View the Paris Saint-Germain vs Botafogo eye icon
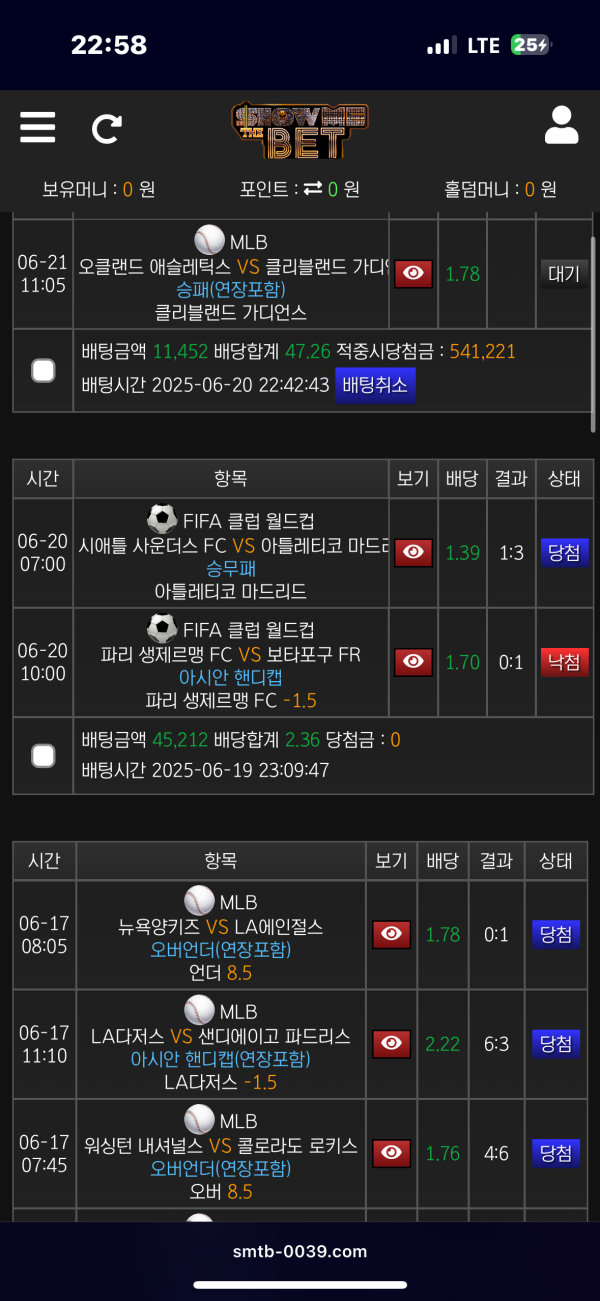Image resolution: width=600 pixels, height=1301 pixels. point(413,662)
